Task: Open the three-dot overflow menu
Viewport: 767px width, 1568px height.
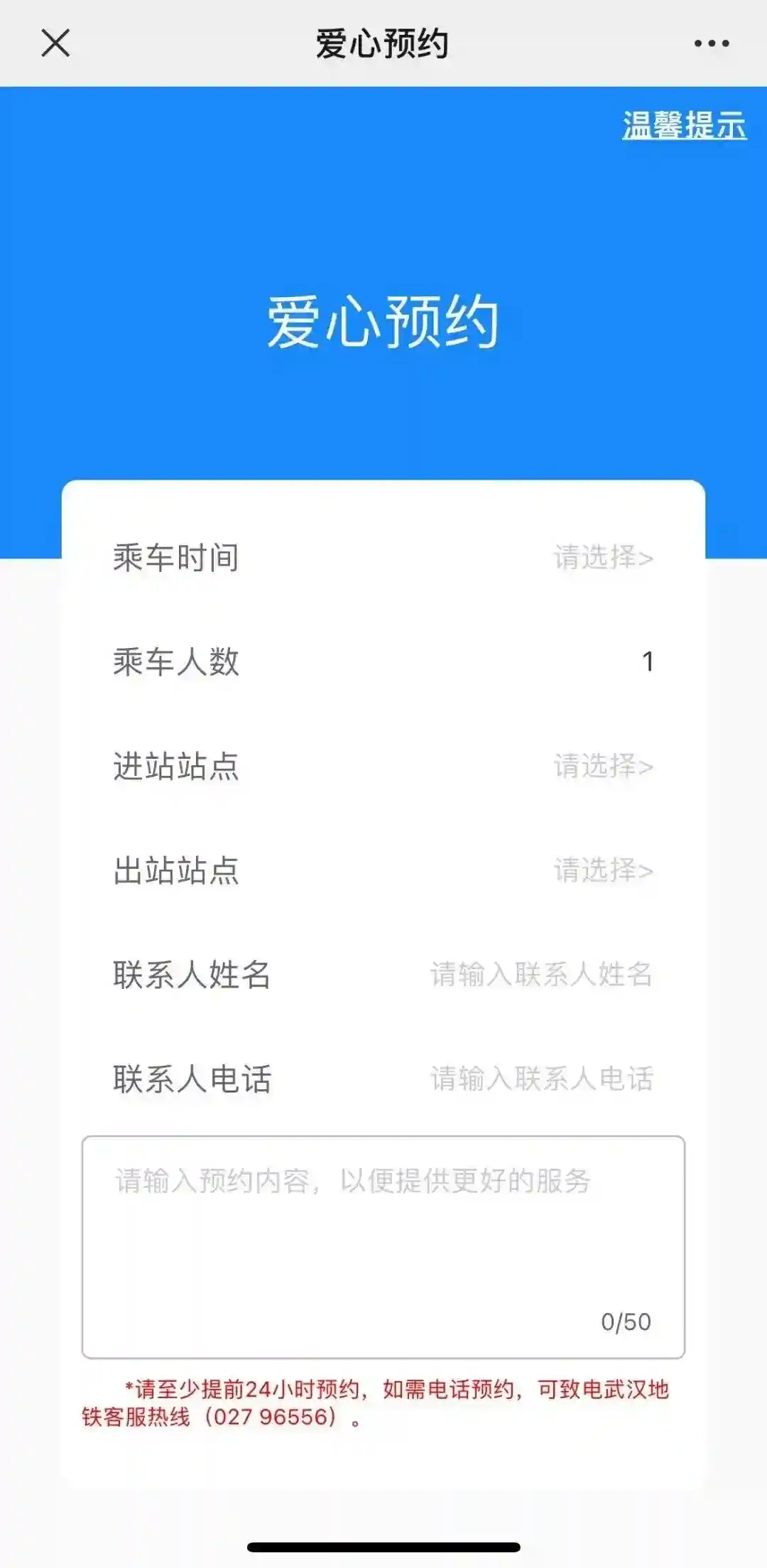Action: tap(711, 43)
